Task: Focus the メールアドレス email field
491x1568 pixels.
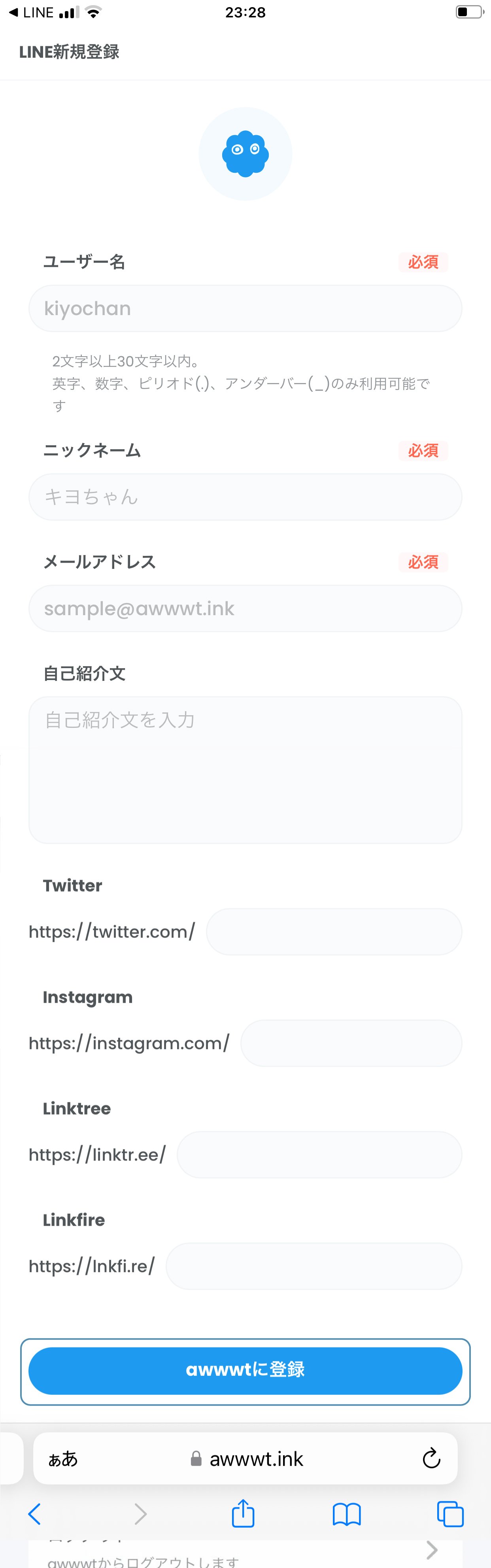Action: click(245, 608)
